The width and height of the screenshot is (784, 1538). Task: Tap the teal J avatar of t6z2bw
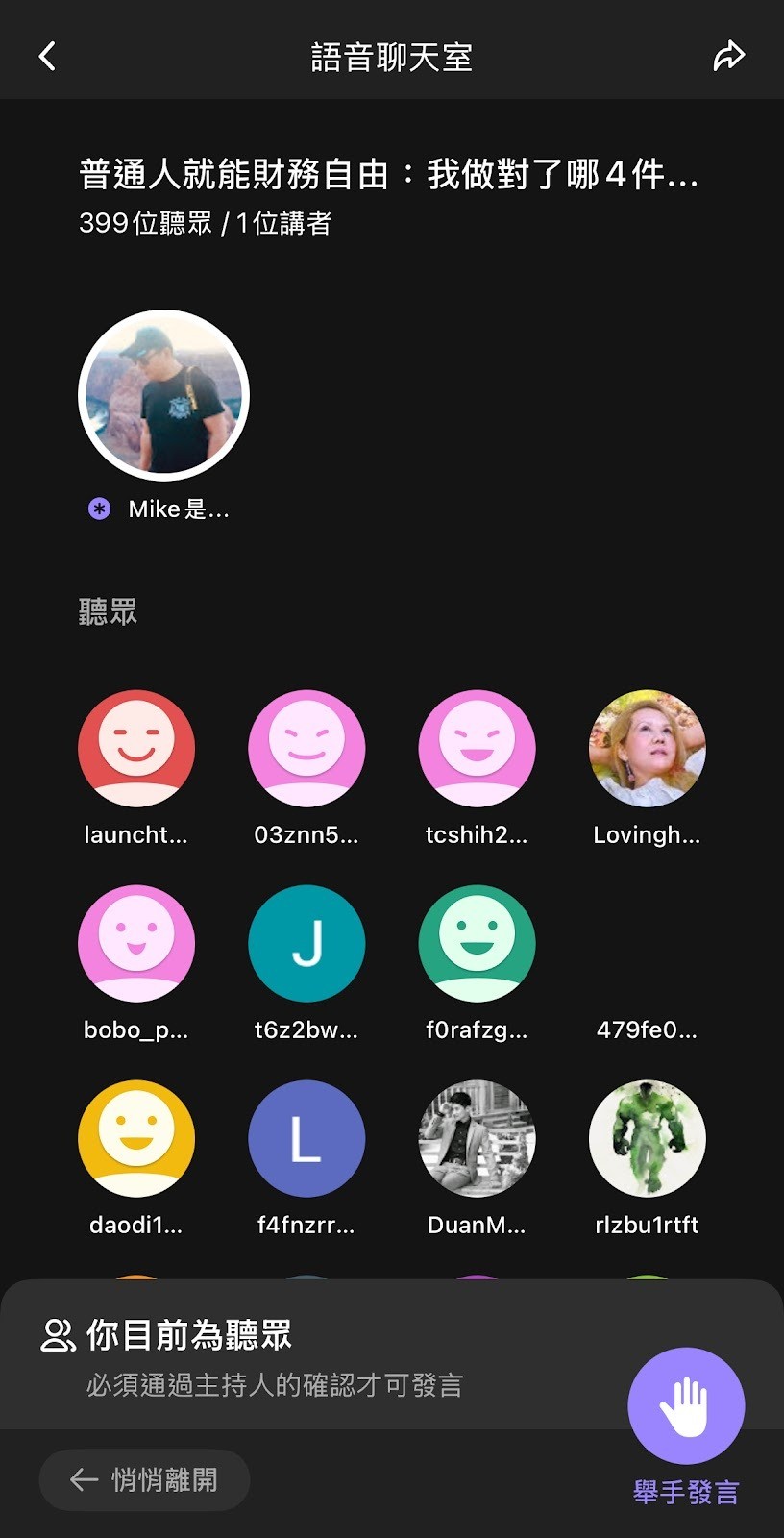(306, 943)
